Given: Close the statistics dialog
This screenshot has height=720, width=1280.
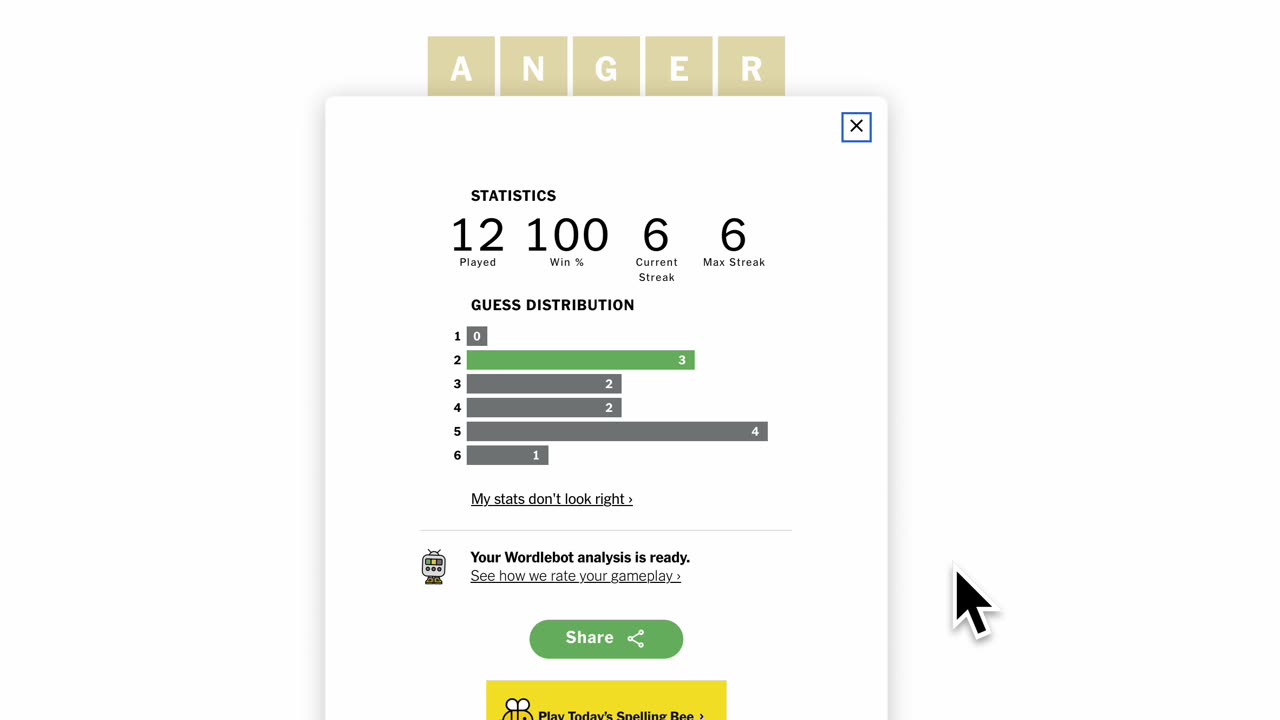Looking at the screenshot, I should tap(856, 127).
